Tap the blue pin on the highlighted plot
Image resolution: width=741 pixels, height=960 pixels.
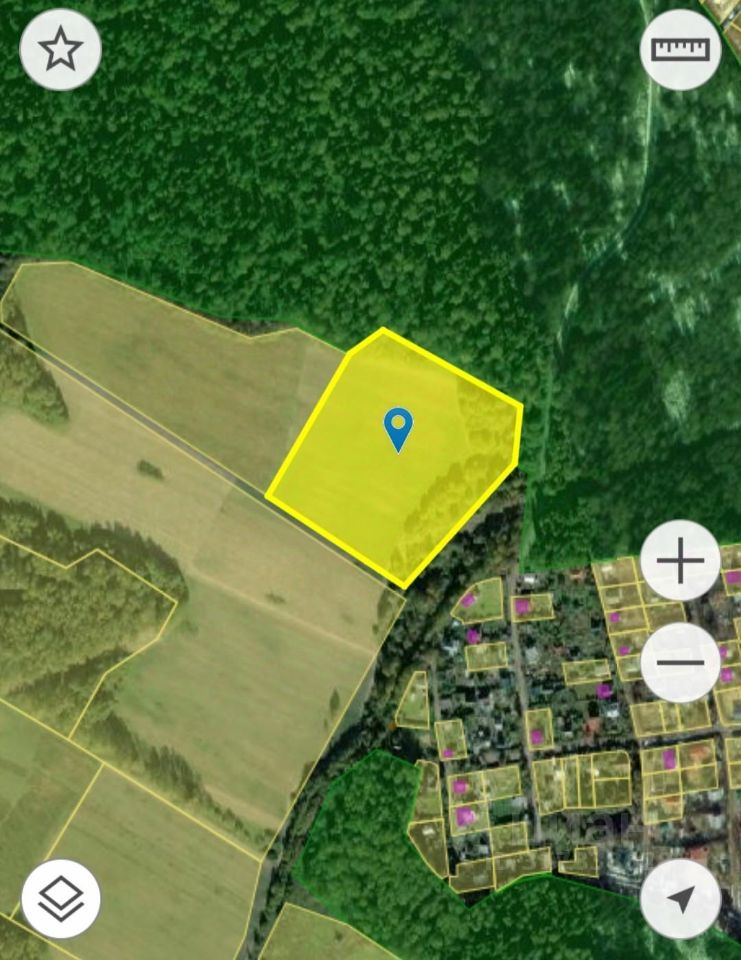coord(398,428)
